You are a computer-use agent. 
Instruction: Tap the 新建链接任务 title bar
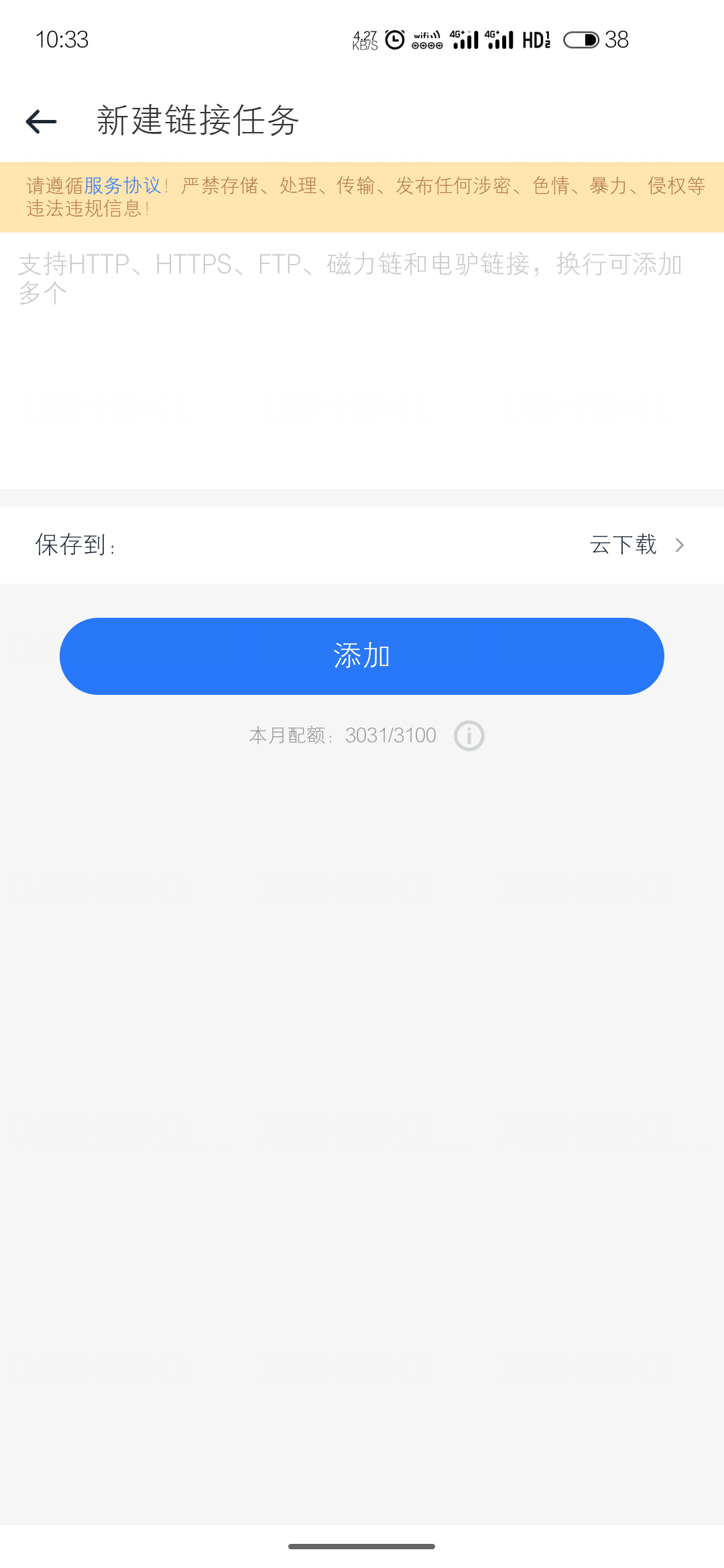(196, 121)
